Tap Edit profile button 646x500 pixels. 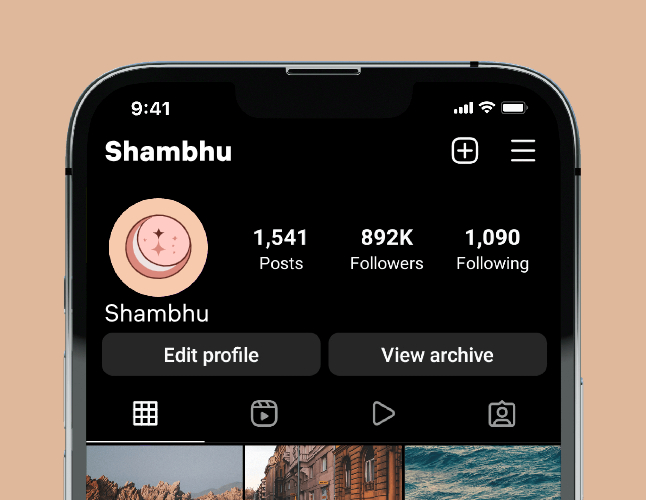click(211, 355)
